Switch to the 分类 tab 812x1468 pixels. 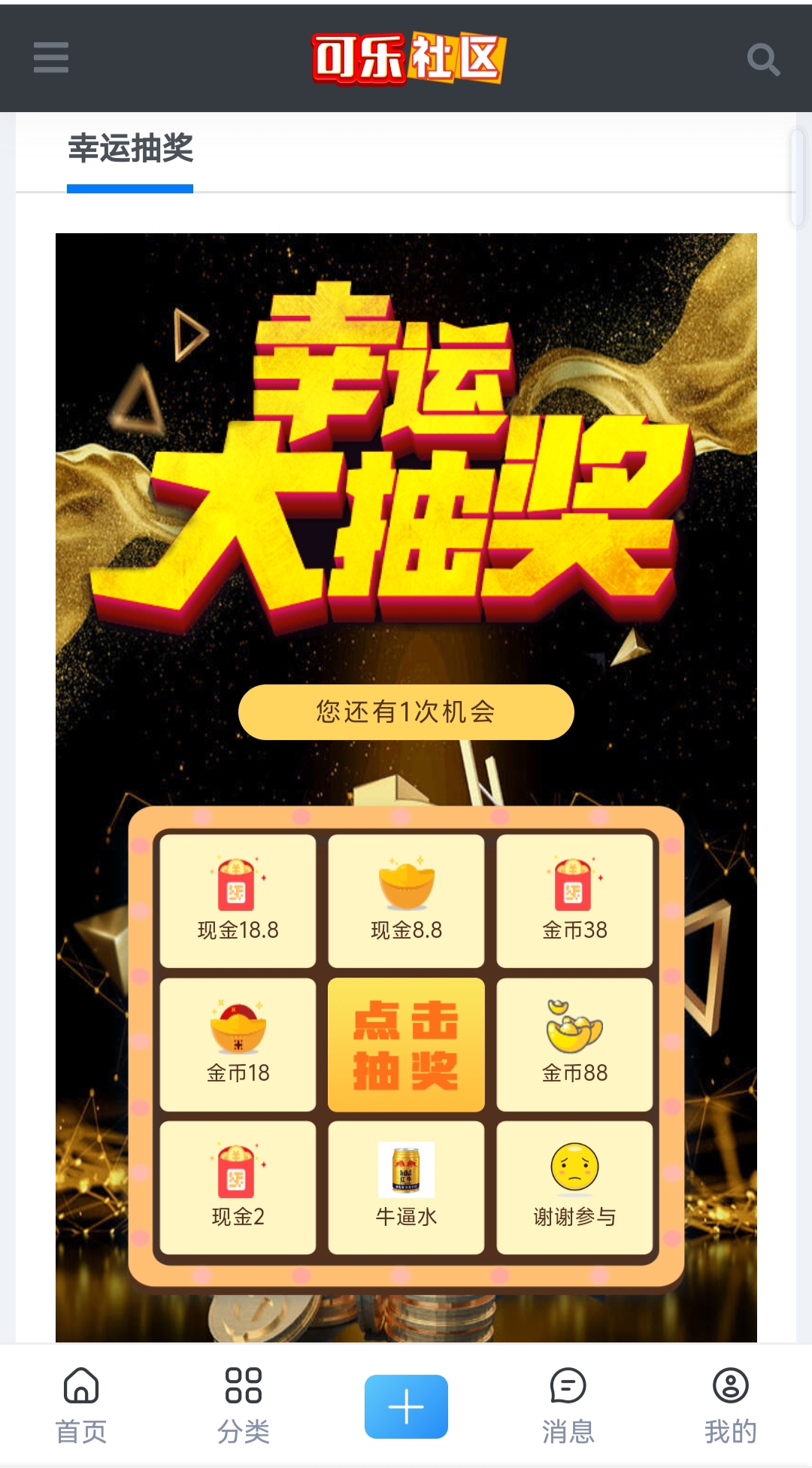(244, 1405)
